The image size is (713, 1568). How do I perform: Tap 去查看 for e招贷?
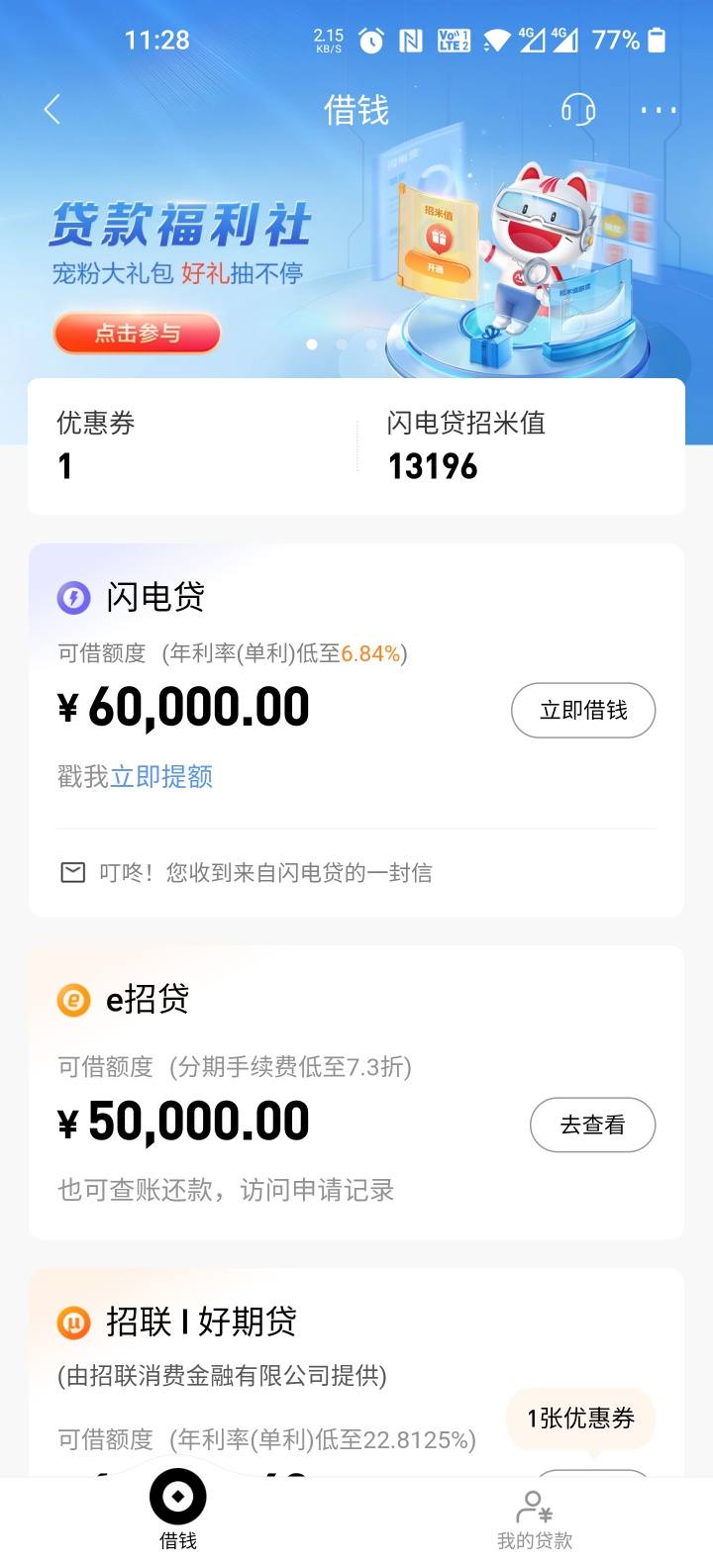[592, 1125]
